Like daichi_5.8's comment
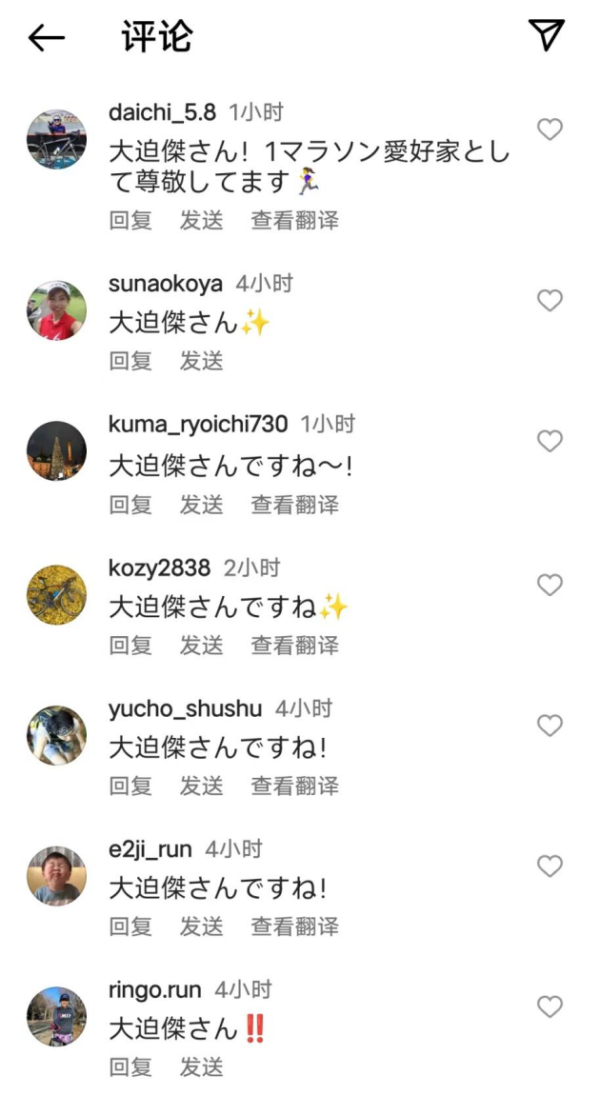 550,129
